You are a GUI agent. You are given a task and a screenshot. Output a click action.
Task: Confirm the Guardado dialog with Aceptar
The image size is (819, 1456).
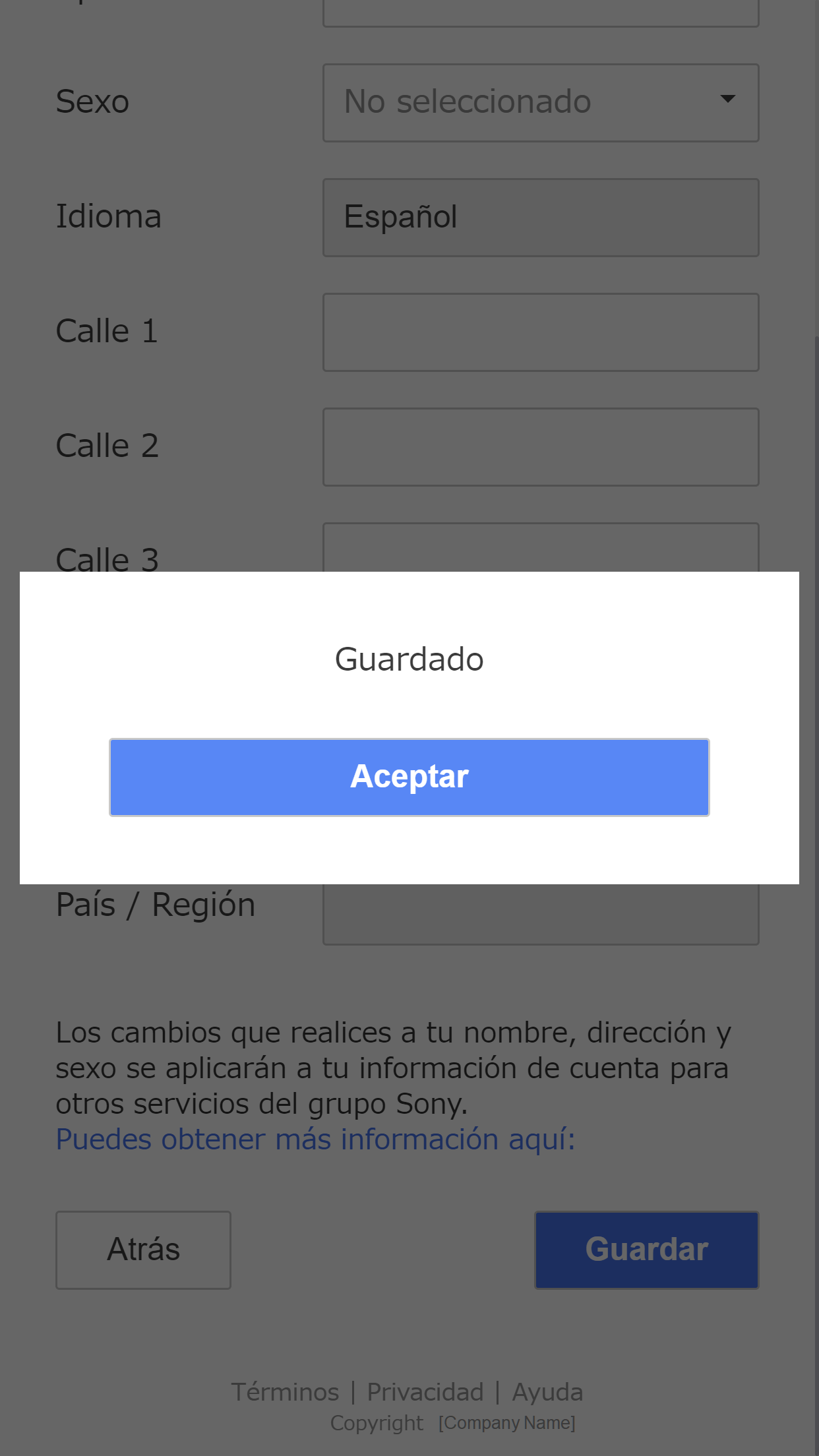(409, 777)
